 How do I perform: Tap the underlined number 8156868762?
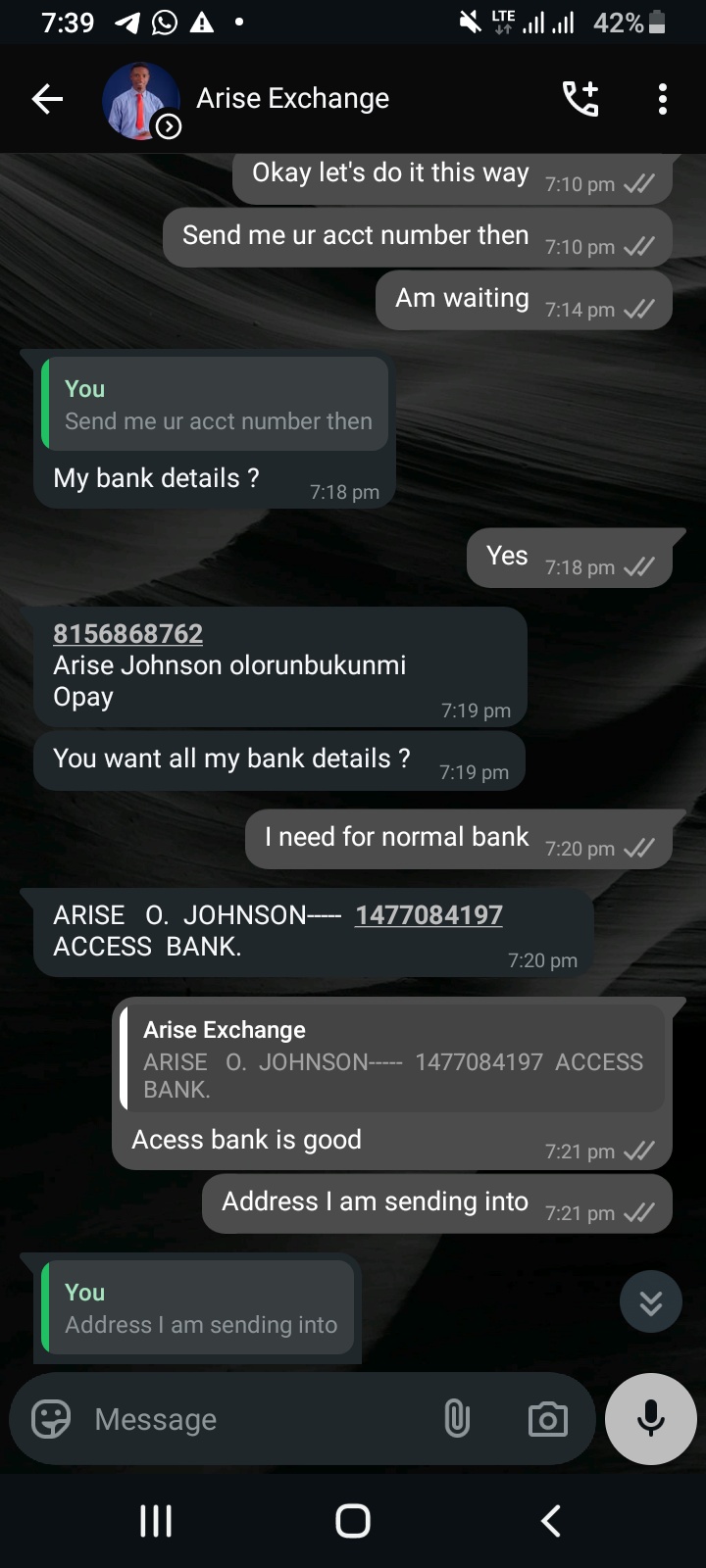pyautogui.click(x=127, y=634)
